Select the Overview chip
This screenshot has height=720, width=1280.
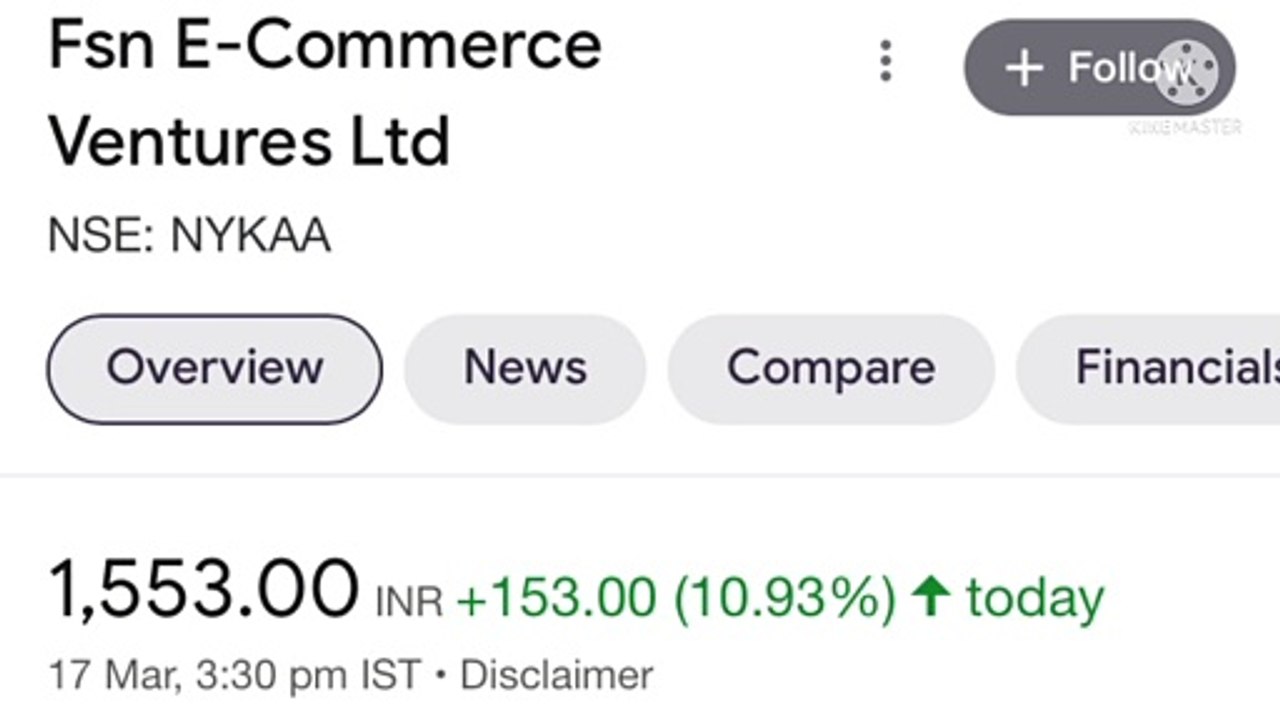click(214, 368)
